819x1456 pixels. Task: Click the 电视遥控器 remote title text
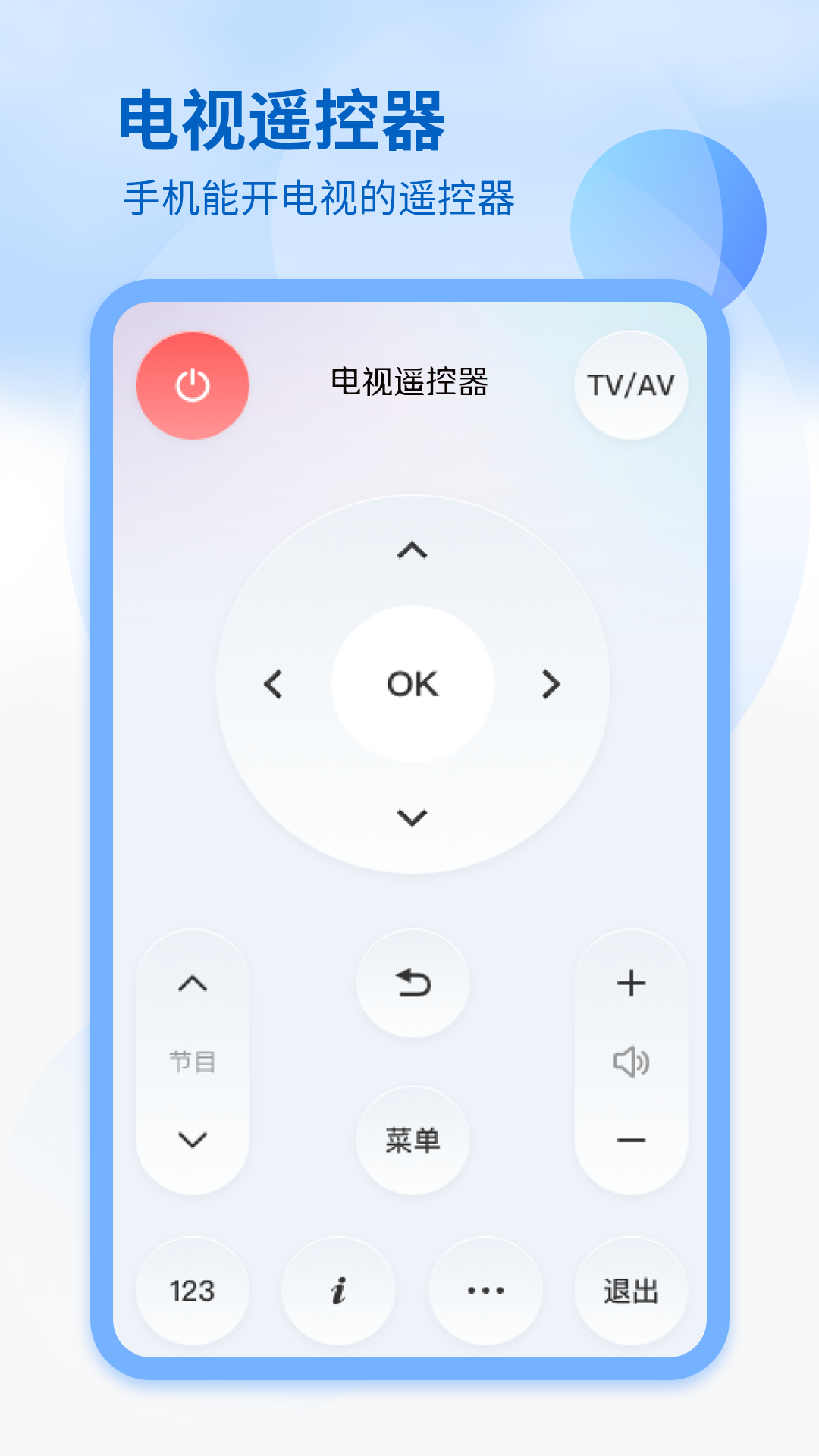coord(412,383)
